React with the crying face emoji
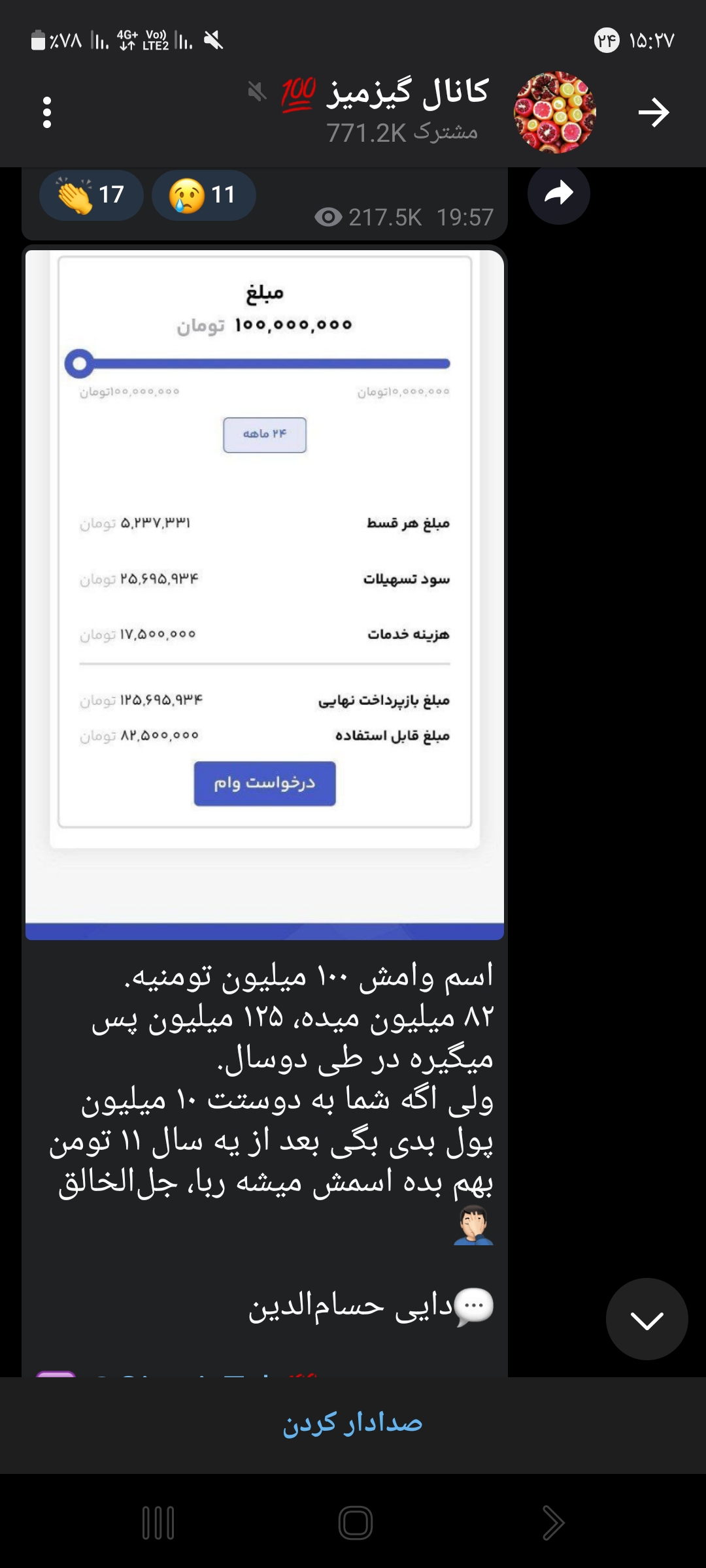Screen dimensions: 706x1568 [x=203, y=195]
